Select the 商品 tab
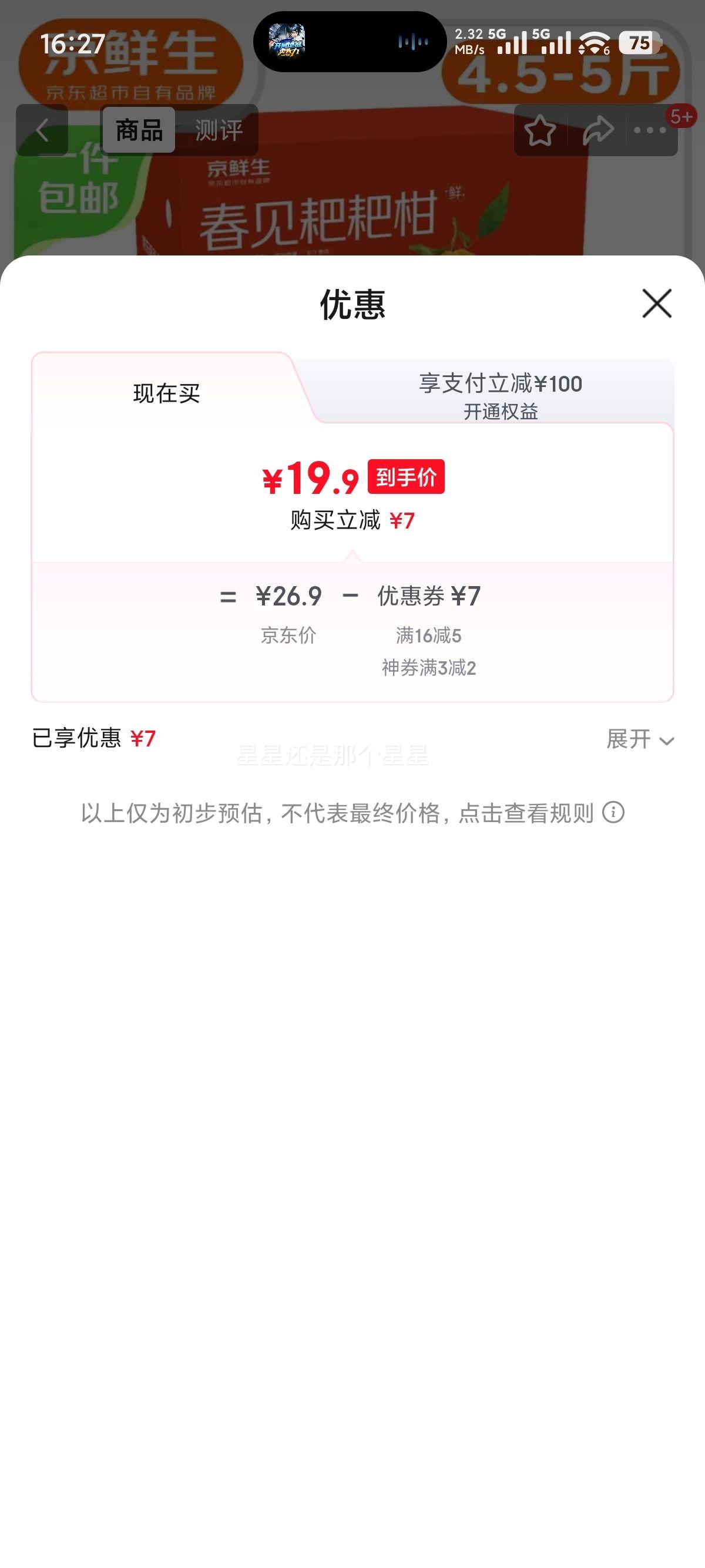Viewport: 705px width, 1568px height. tap(139, 130)
